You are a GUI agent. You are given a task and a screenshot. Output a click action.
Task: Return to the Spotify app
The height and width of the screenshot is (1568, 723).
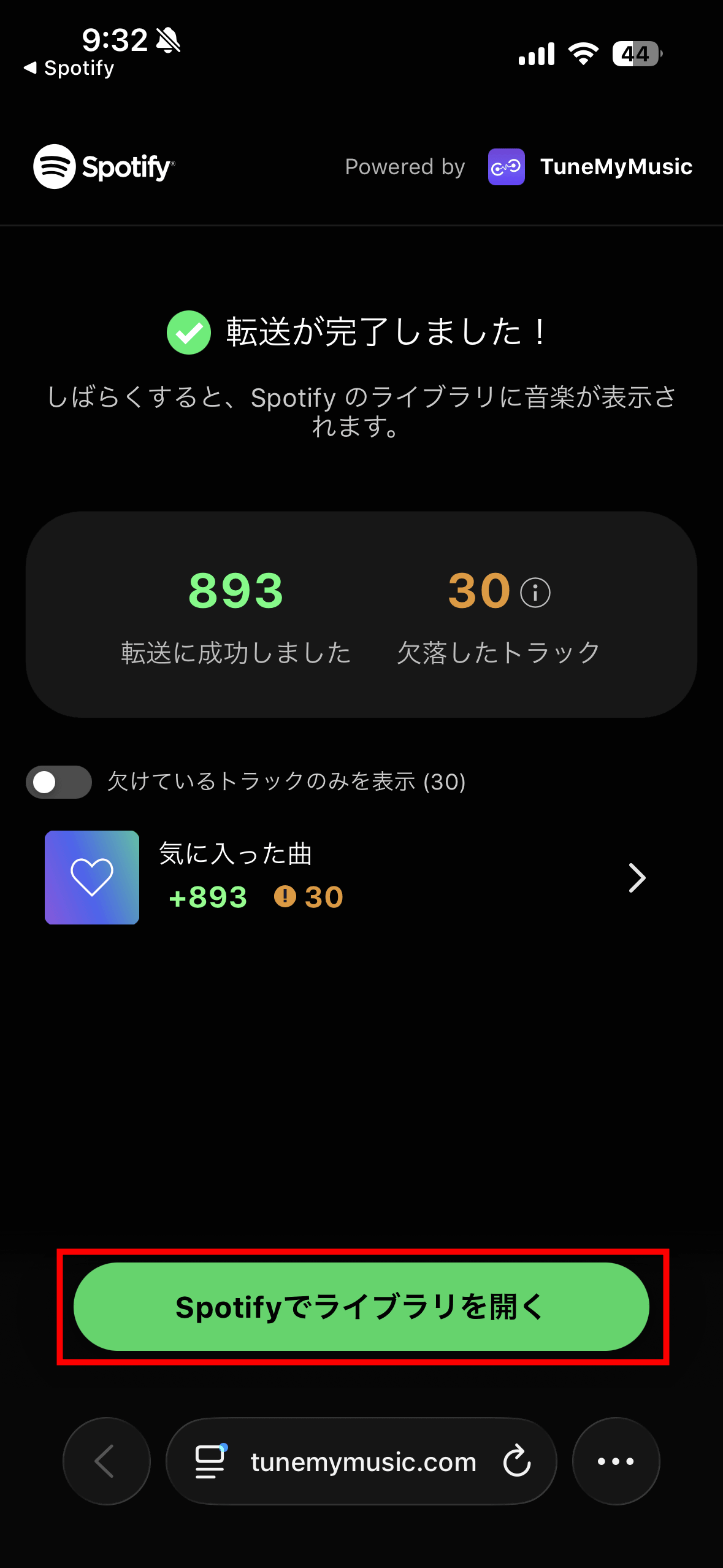tap(69, 68)
